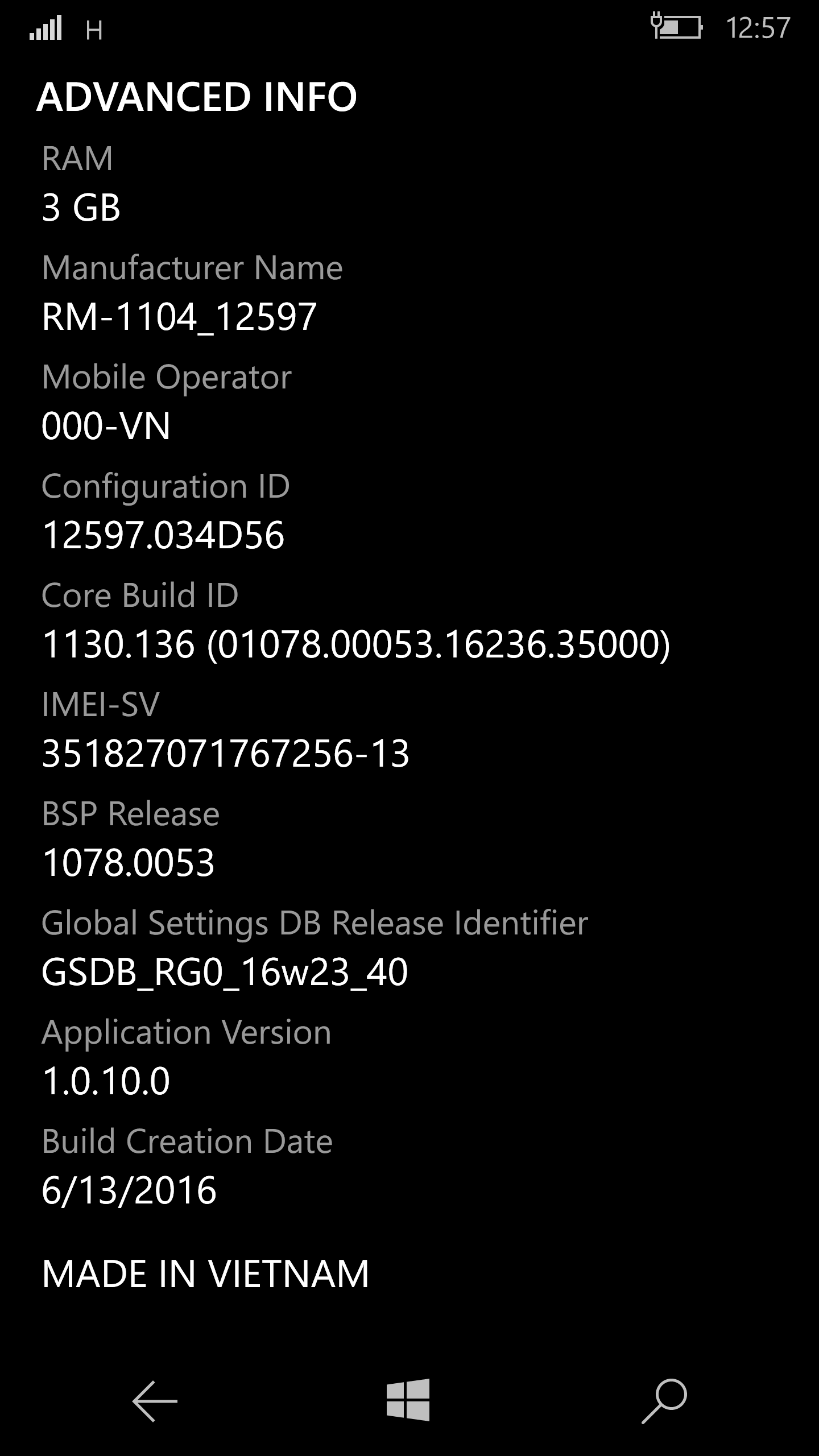
Task: Open search from the navigation bar
Action: [664, 1401]
